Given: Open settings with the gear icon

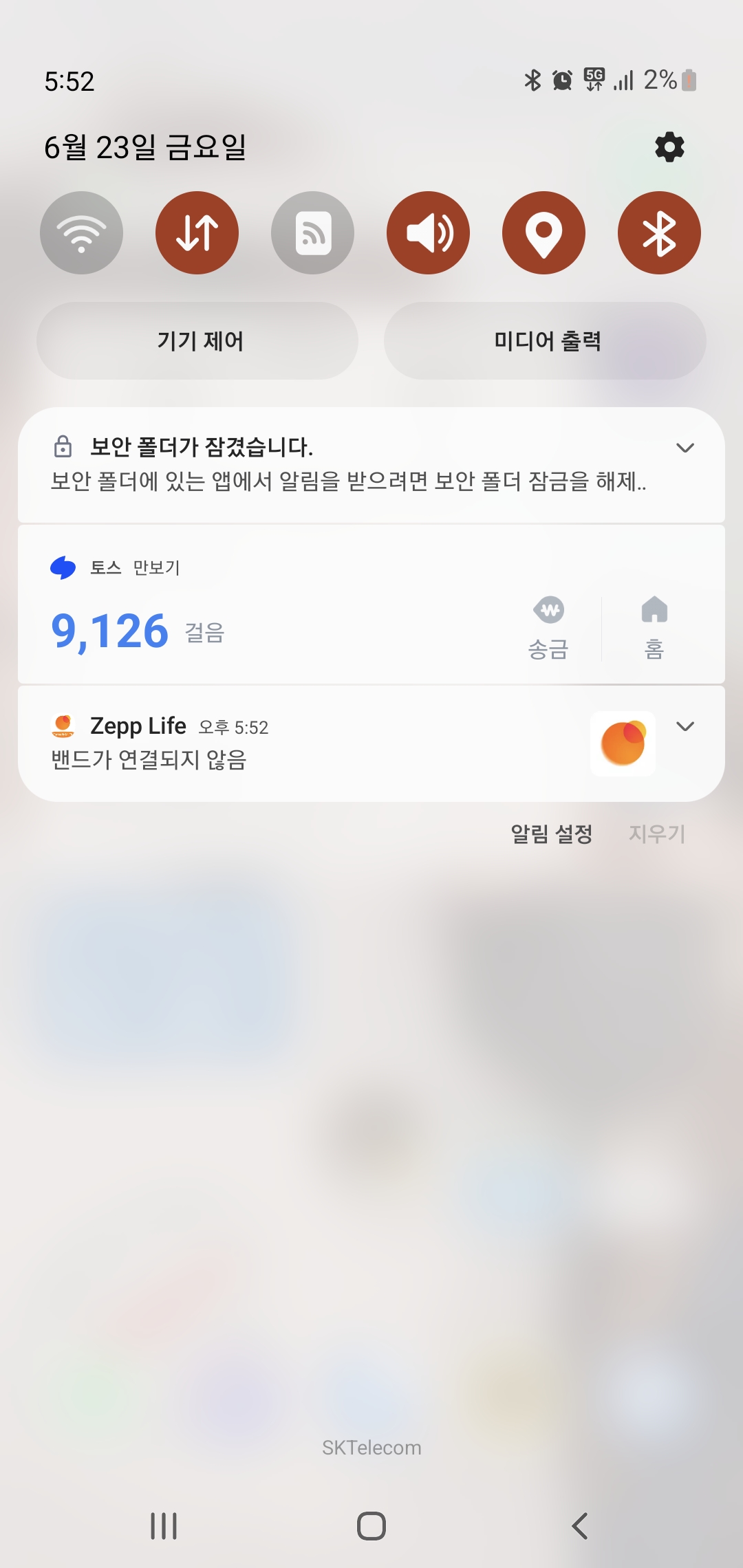Looking at the screenshot, I should point(669,147).
